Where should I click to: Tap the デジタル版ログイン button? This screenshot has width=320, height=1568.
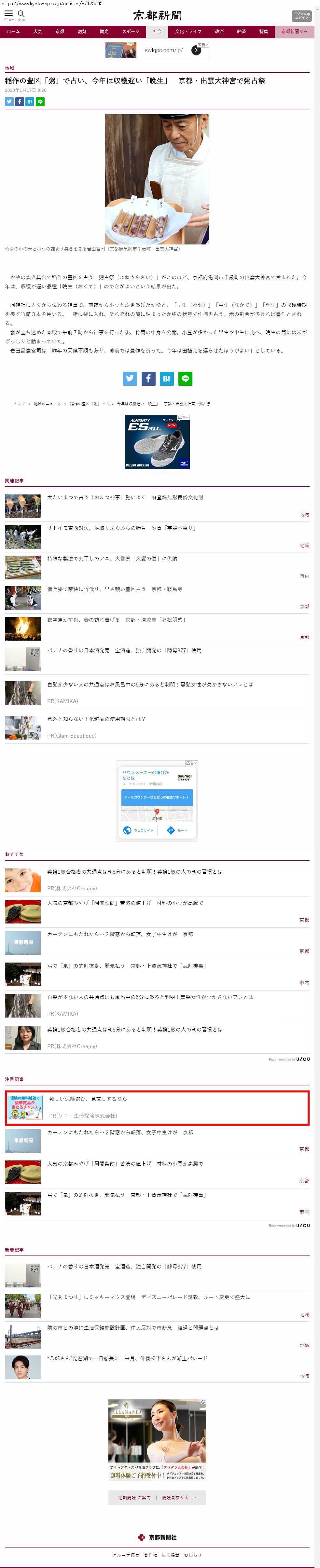[x=301, y=16]
